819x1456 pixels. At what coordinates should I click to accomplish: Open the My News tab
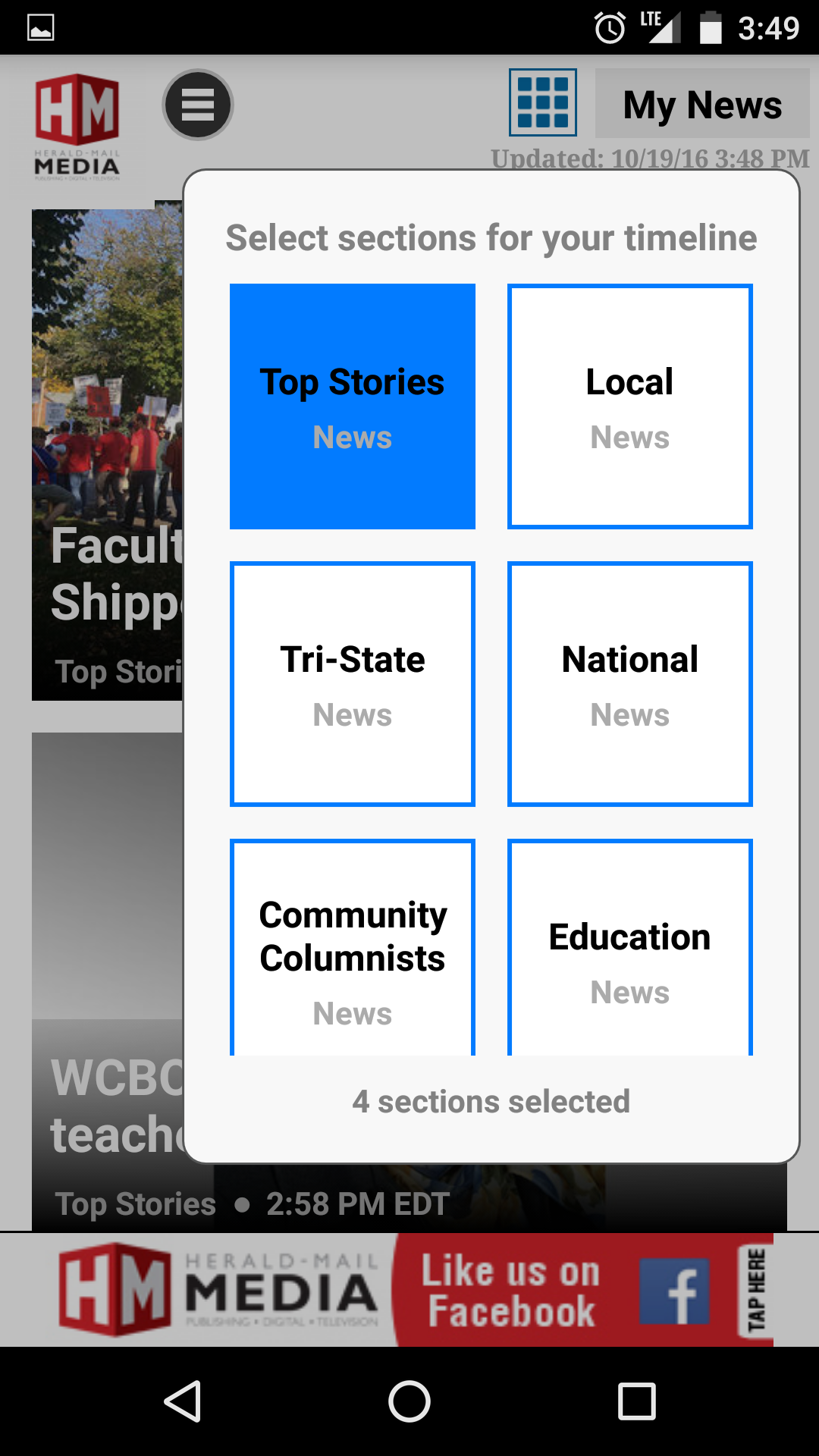[x=701, y=103]
